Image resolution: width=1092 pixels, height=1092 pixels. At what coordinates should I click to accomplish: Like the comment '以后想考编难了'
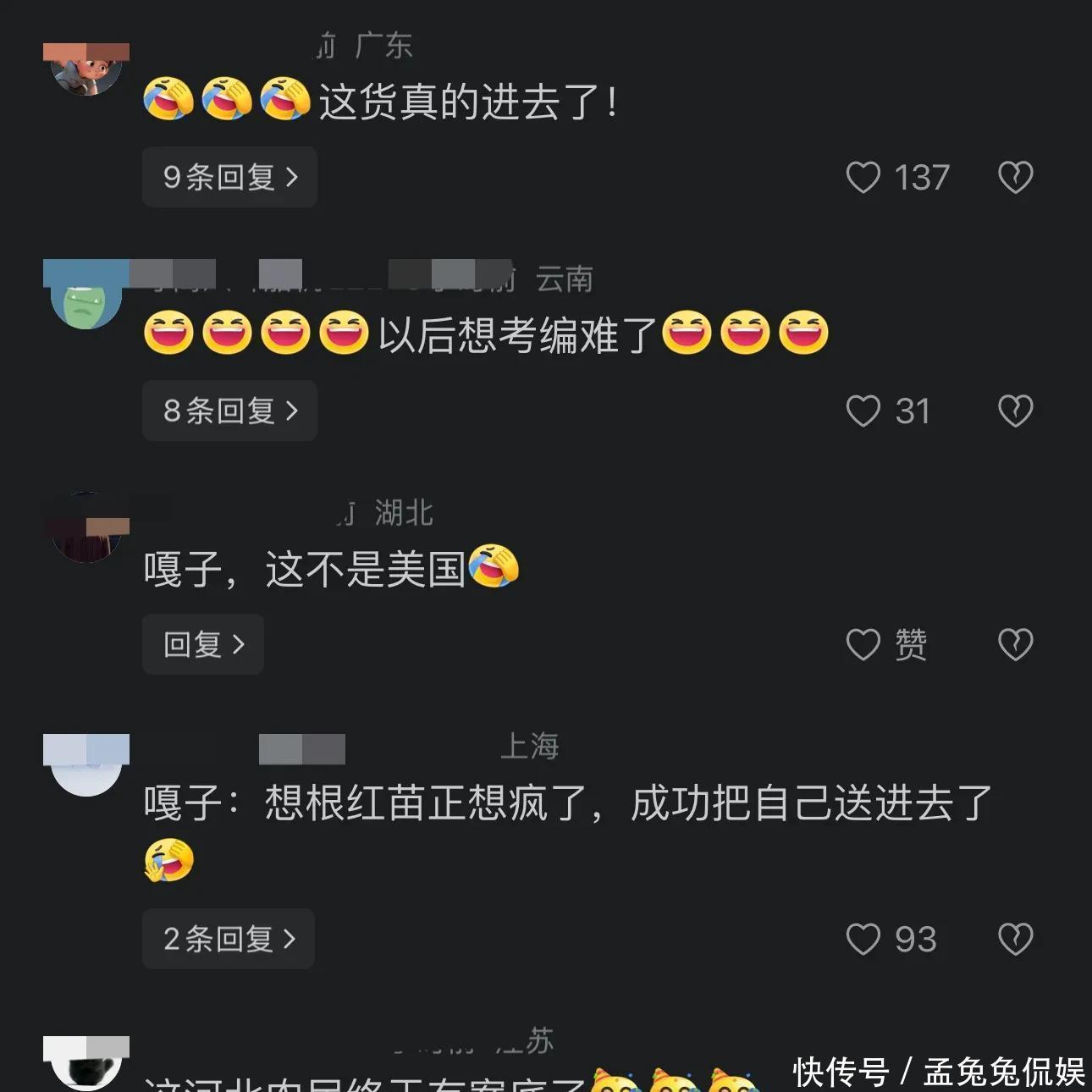tap(863, 411)
